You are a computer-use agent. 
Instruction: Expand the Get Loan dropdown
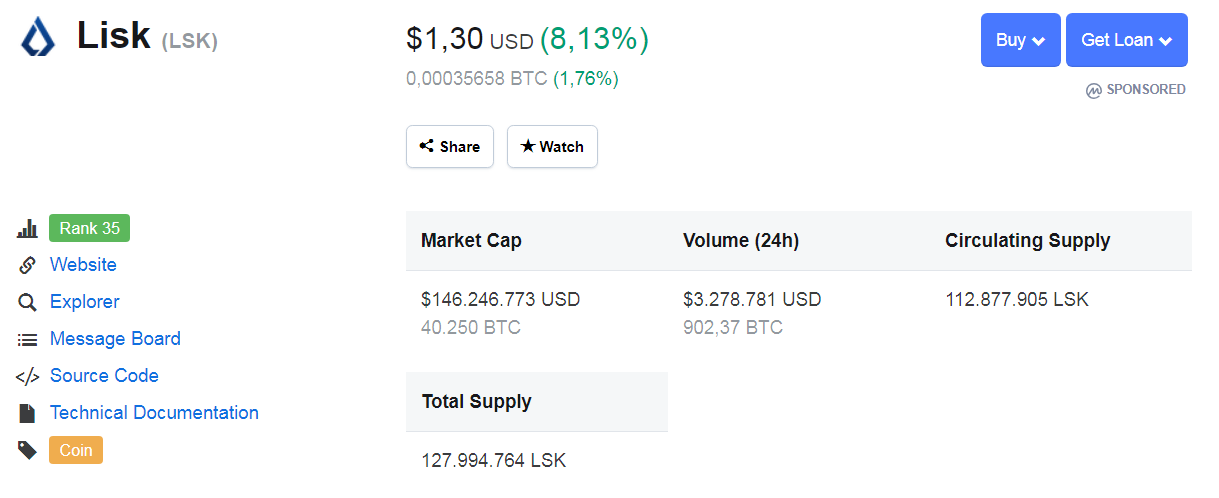(x=1126, y=40)
